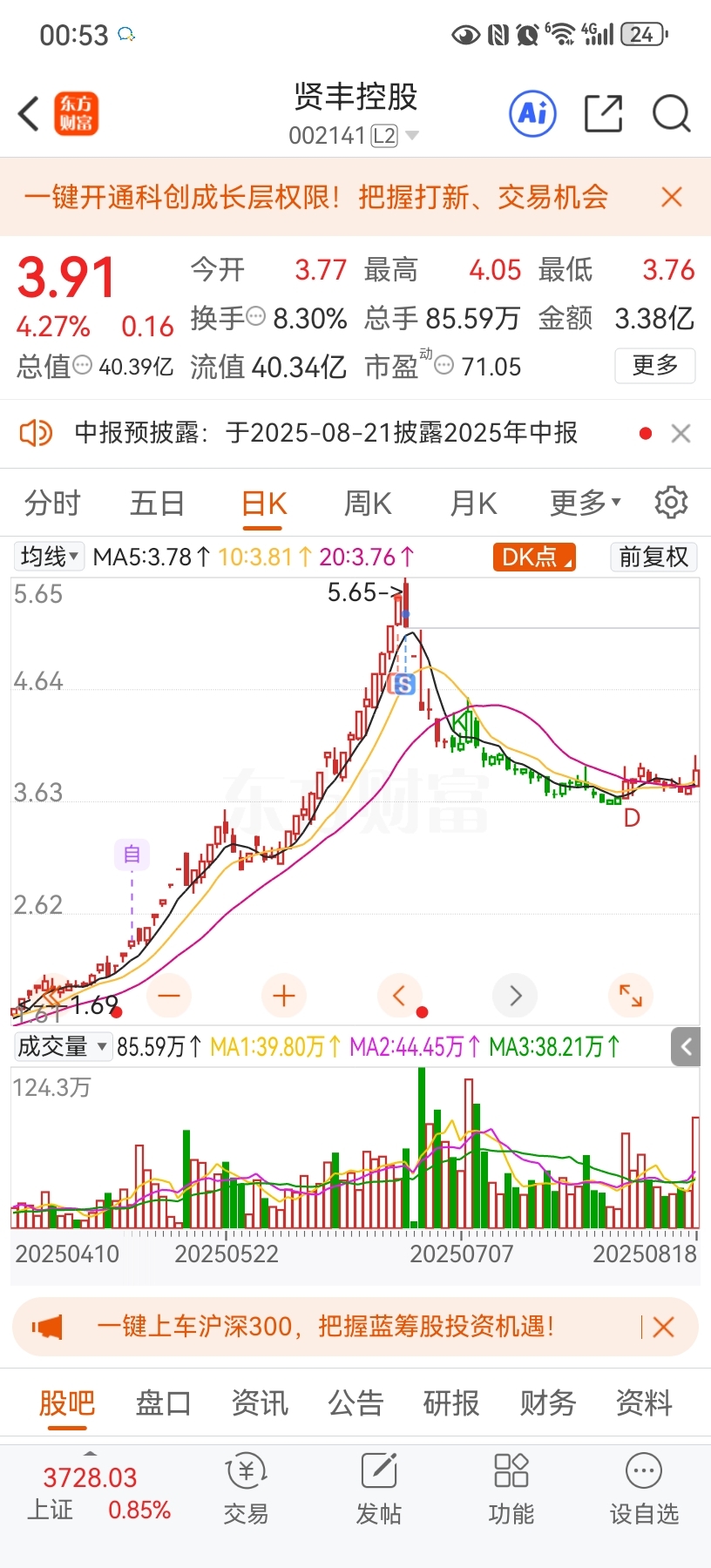The image size is (711, 1568).
Task: Open the 均线 indicator dropdown
Action: 49,556
